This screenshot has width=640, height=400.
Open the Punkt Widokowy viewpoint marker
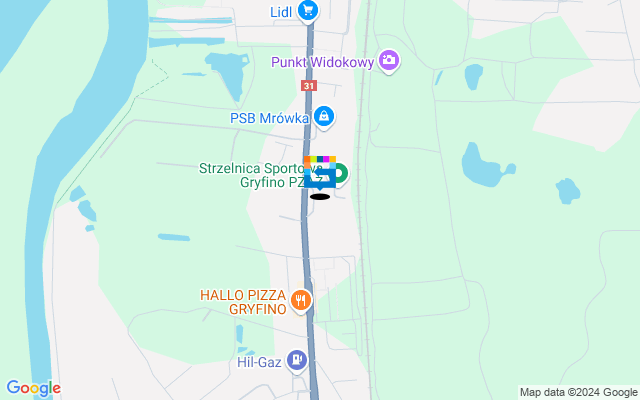click(389, 62)
